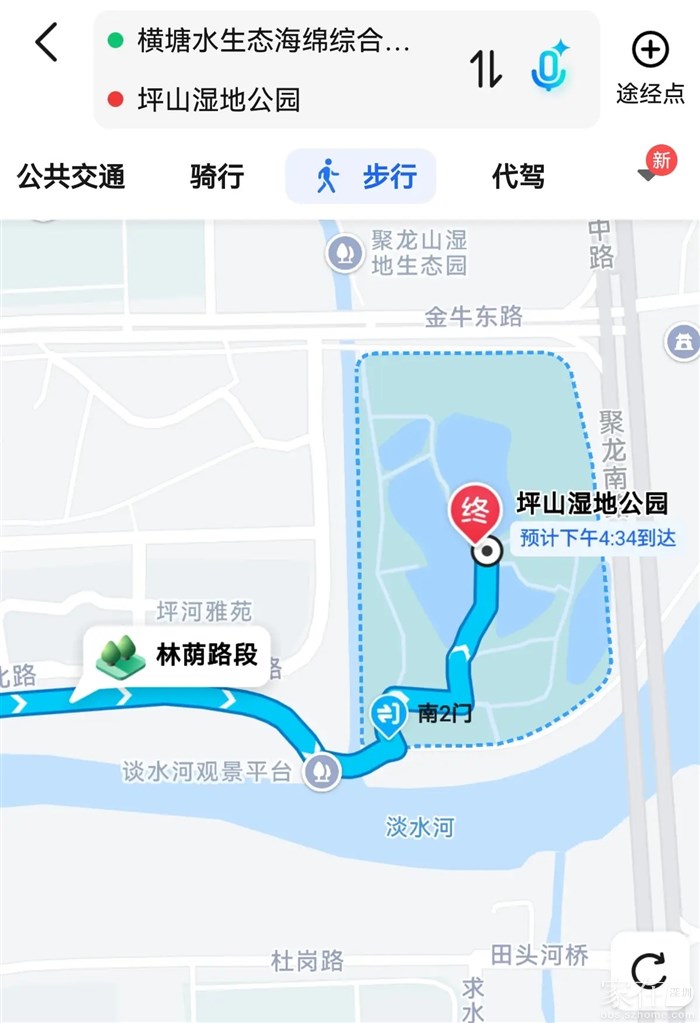The height and width of the screenshot is (1023, 700).
Task: Switch to the 公共交通 tab
Action: pos(71,177)
